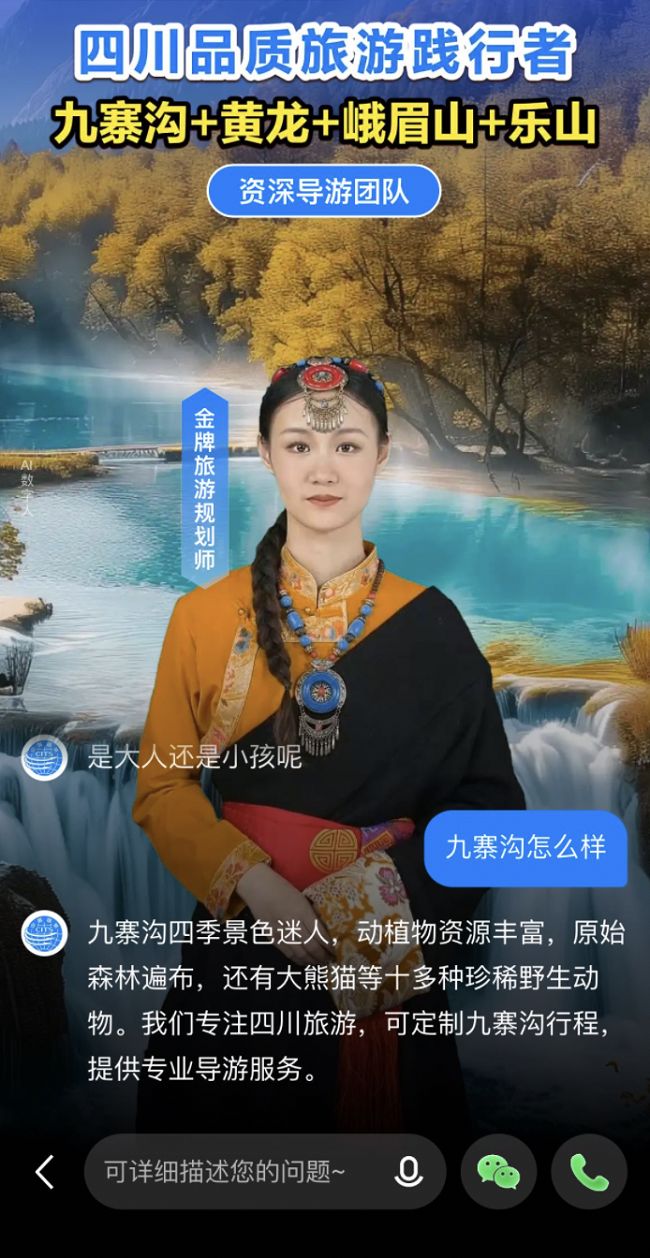Start voice input with the microphone
This screenshot has height=1258, width=650.
pos(408,1172)
